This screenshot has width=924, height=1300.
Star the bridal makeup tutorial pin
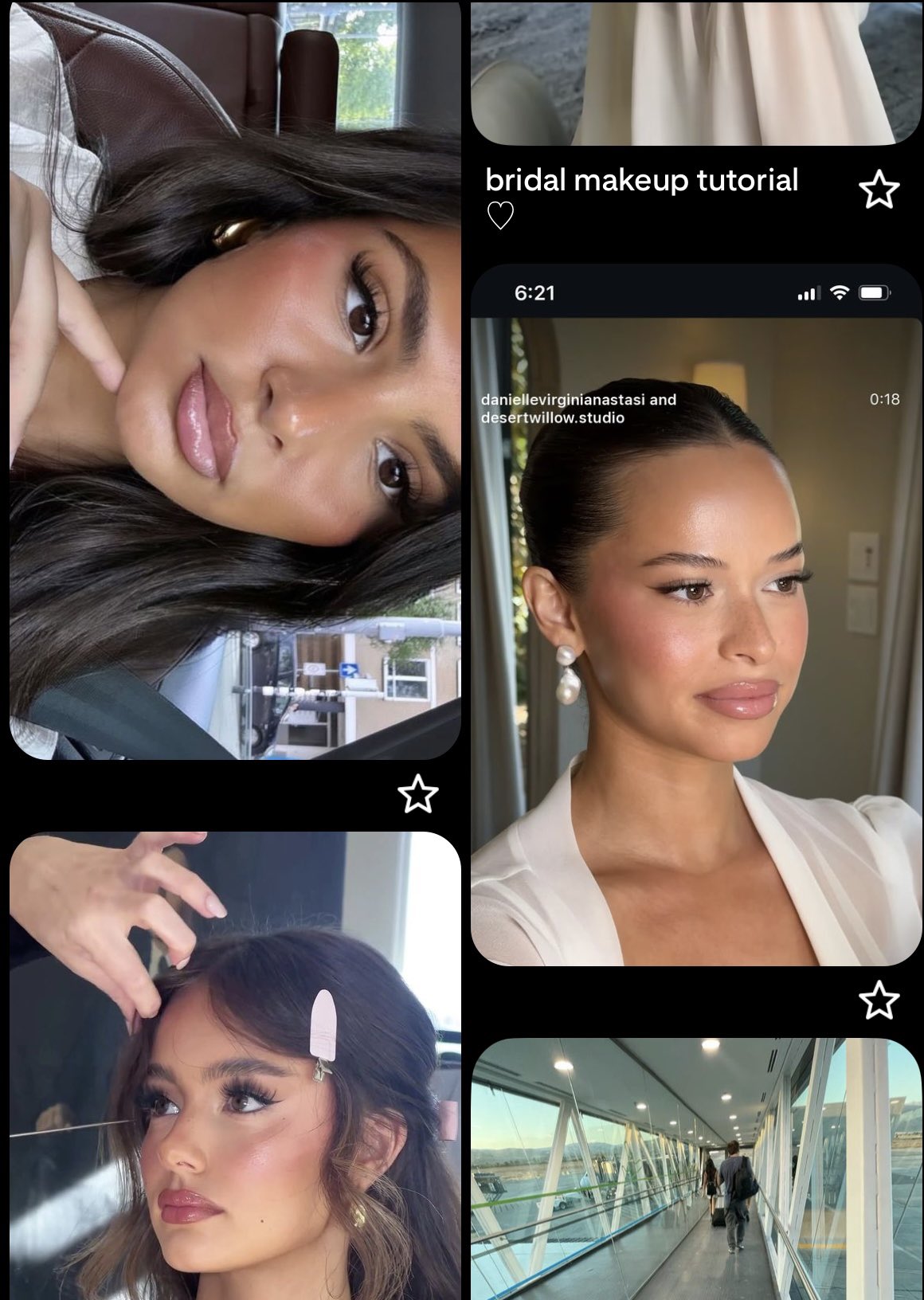click(x=879, y=190)
